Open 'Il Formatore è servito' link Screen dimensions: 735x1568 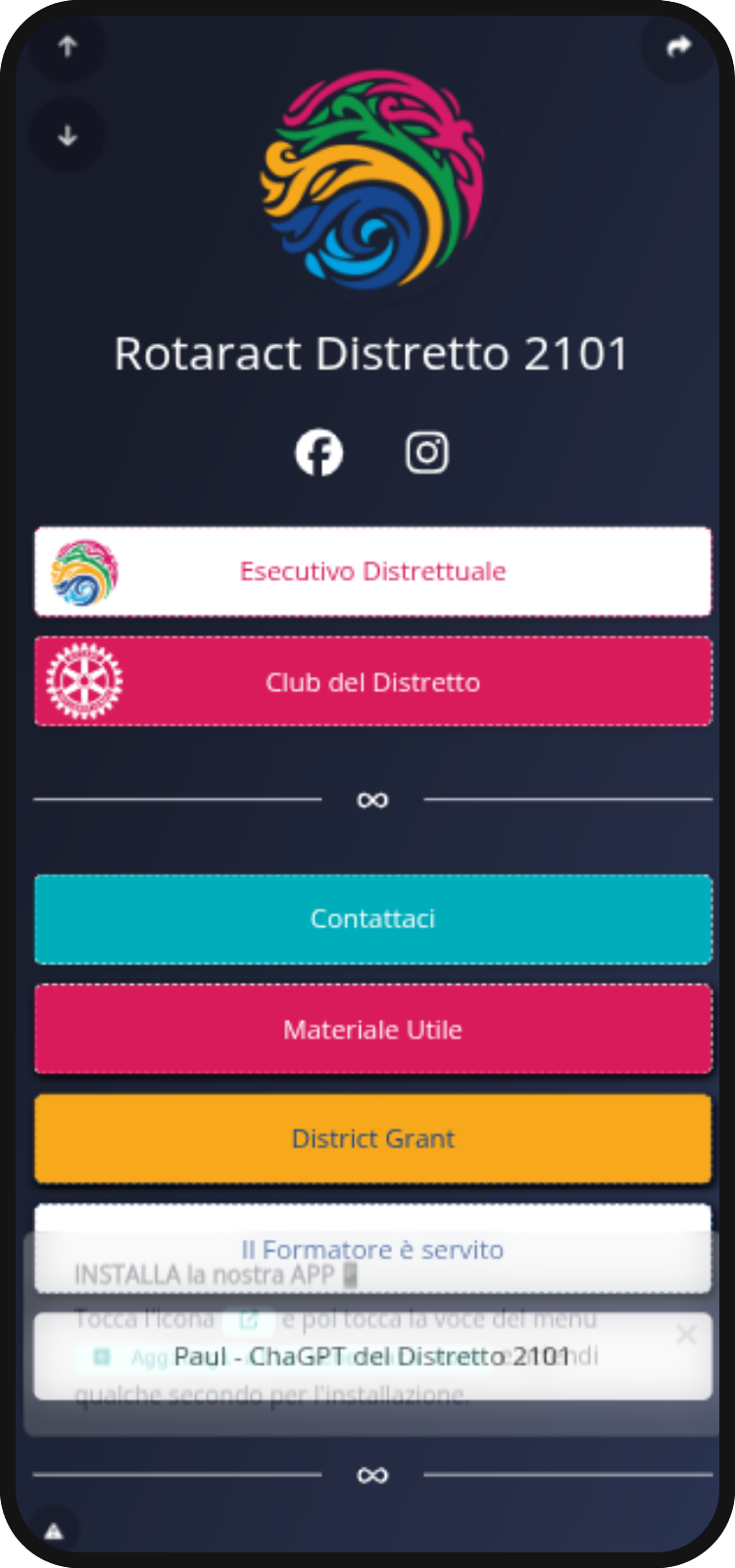[372, 1249]
